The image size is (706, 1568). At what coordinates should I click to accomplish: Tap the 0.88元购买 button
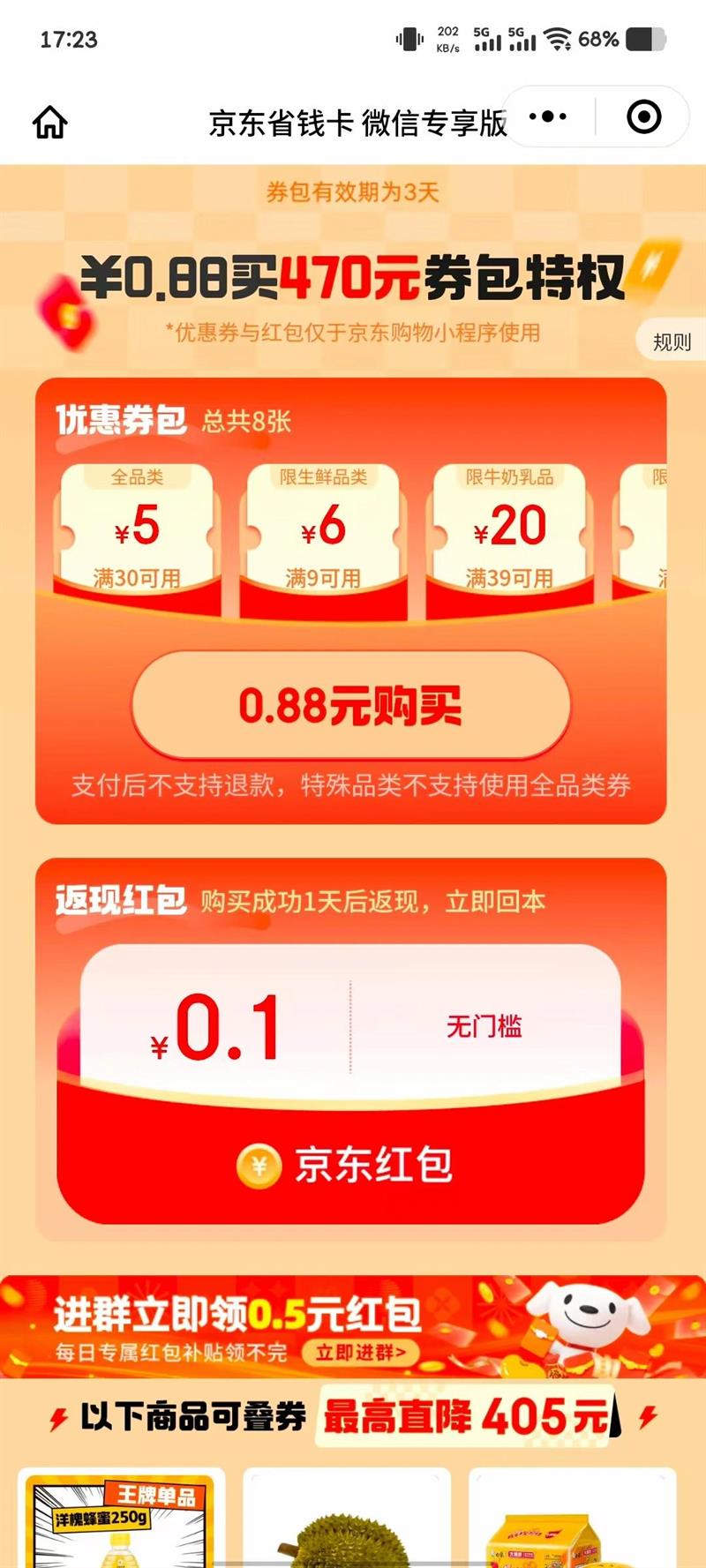(x=350, y=706)
